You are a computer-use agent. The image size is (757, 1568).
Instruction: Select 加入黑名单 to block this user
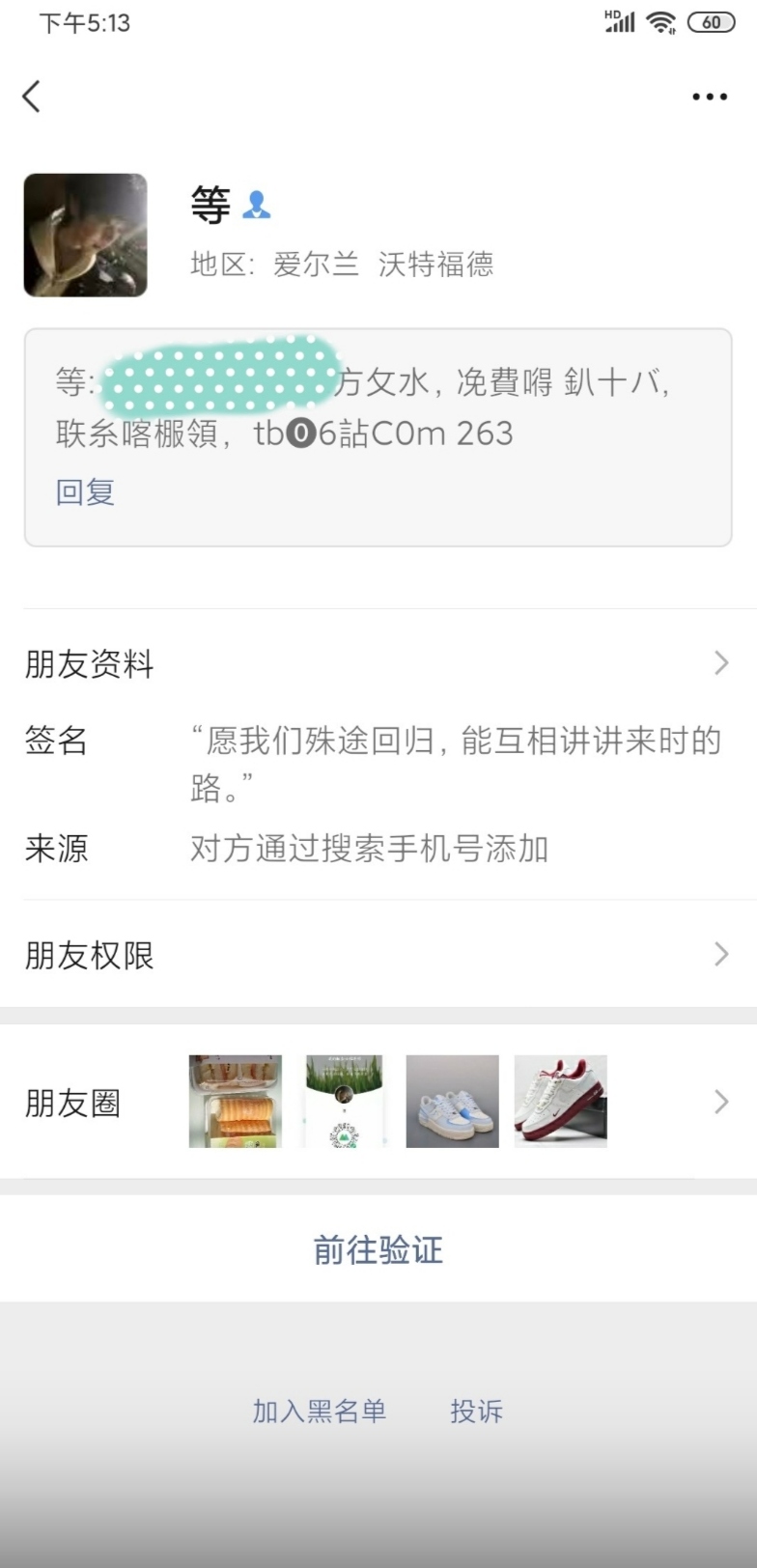click(x=320, y=1411)
